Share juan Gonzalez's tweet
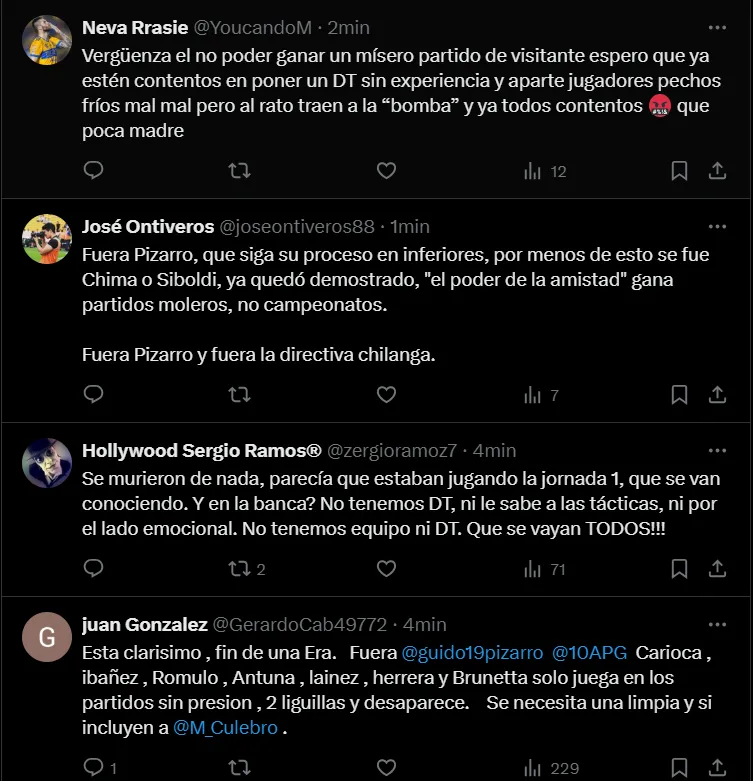Image resolution: width=753 pixels, height=781 pixels. click(717, 767)
